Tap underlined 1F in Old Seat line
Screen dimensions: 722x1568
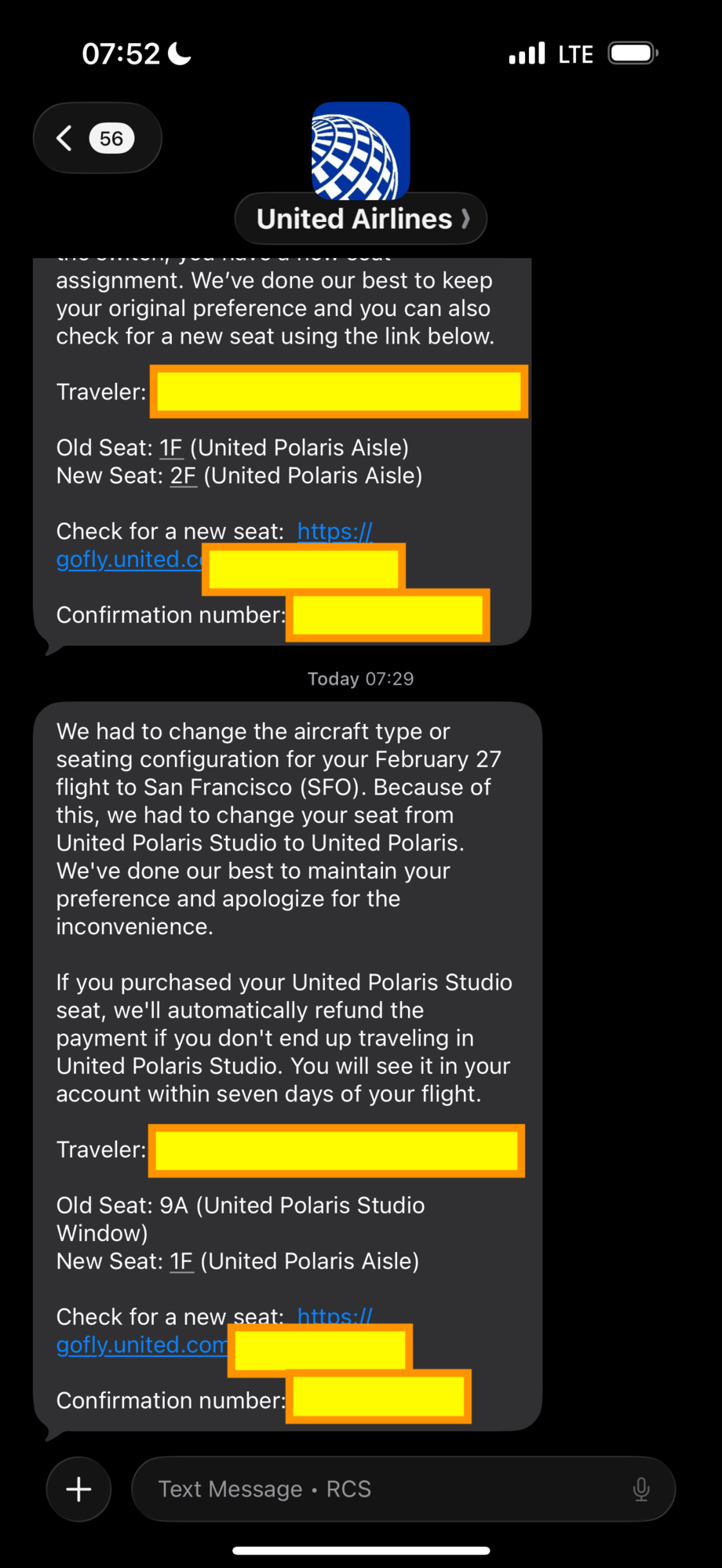(x=171, y=448)
